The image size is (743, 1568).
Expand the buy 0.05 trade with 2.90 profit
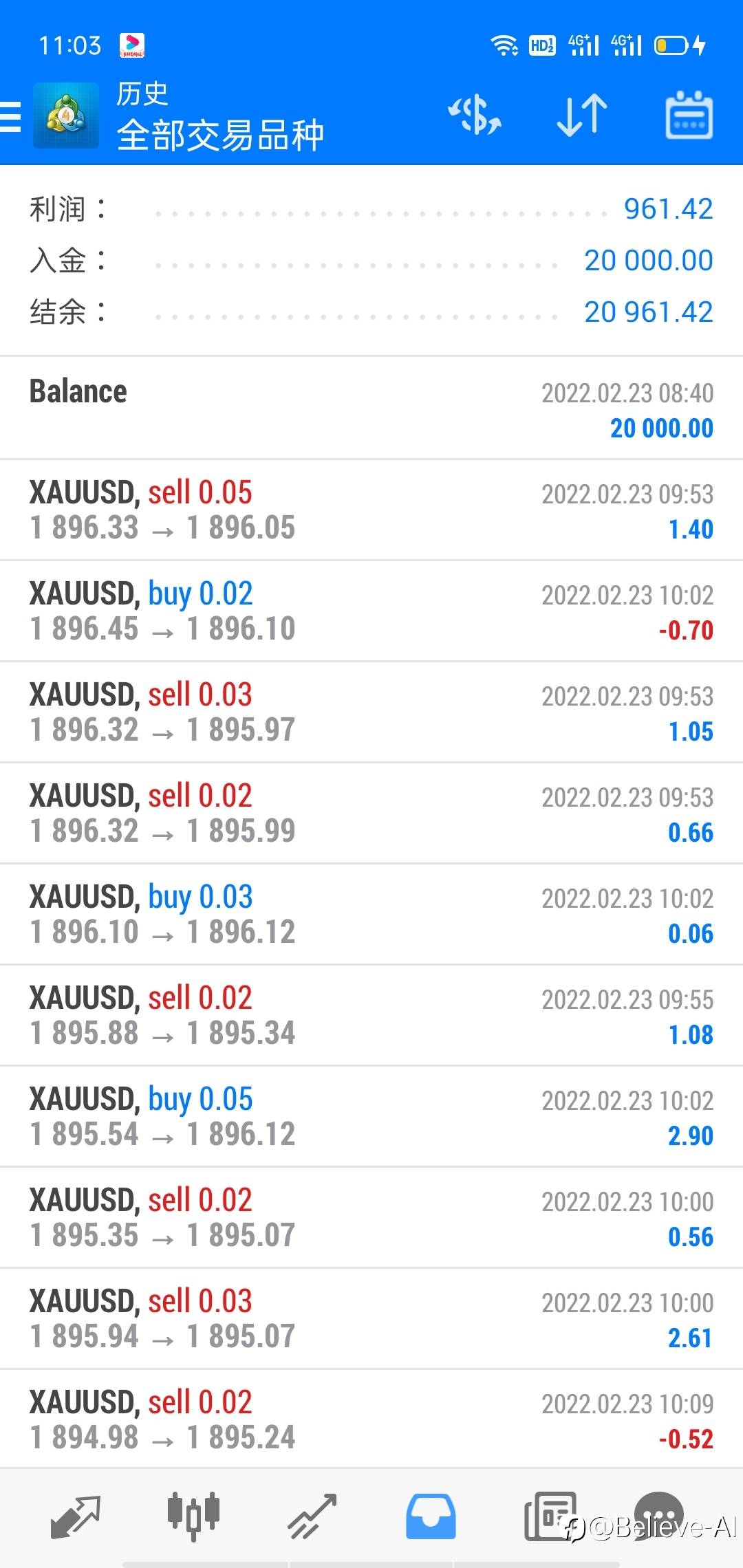pos(371,1117)
